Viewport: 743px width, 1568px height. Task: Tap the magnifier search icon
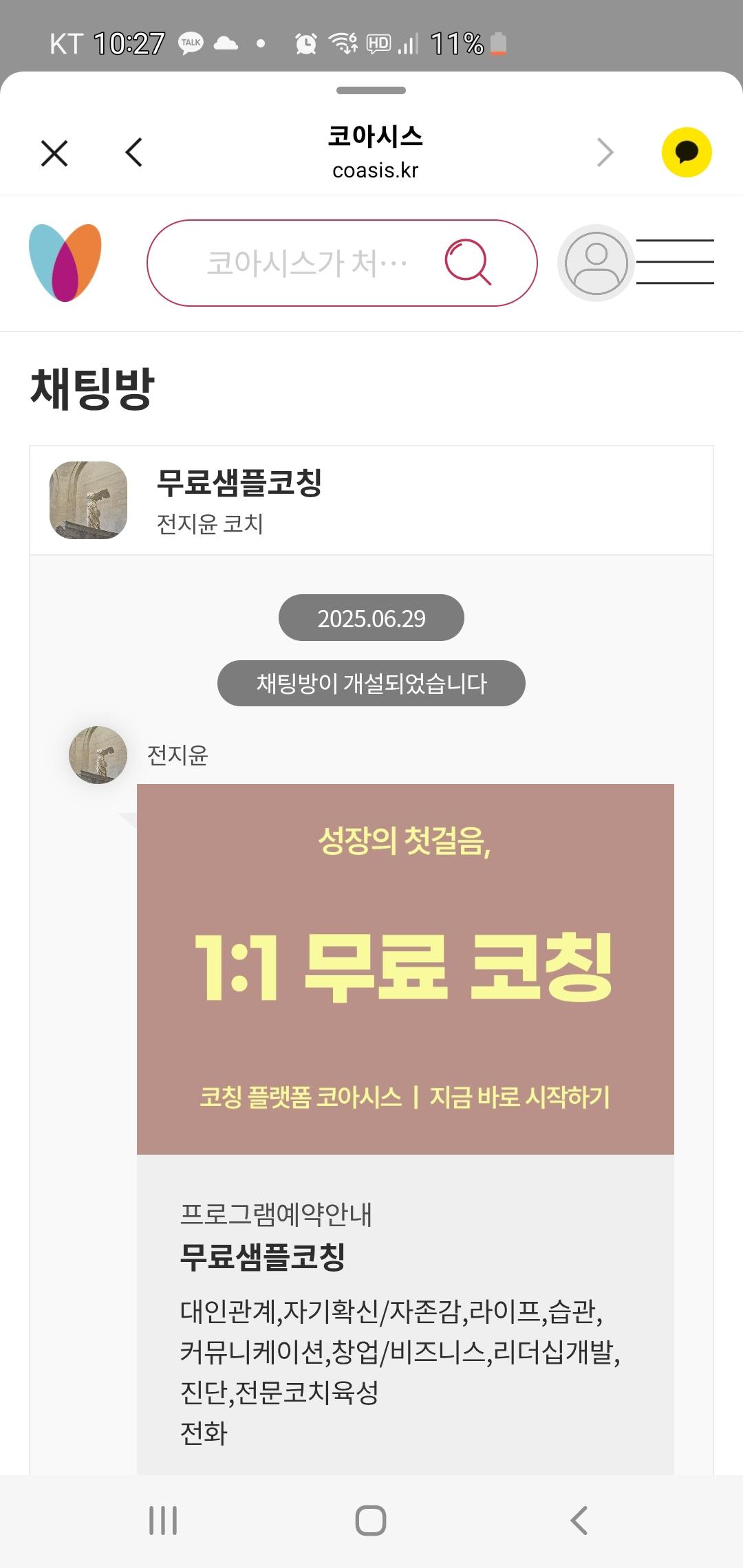click(x=468, y=262)
